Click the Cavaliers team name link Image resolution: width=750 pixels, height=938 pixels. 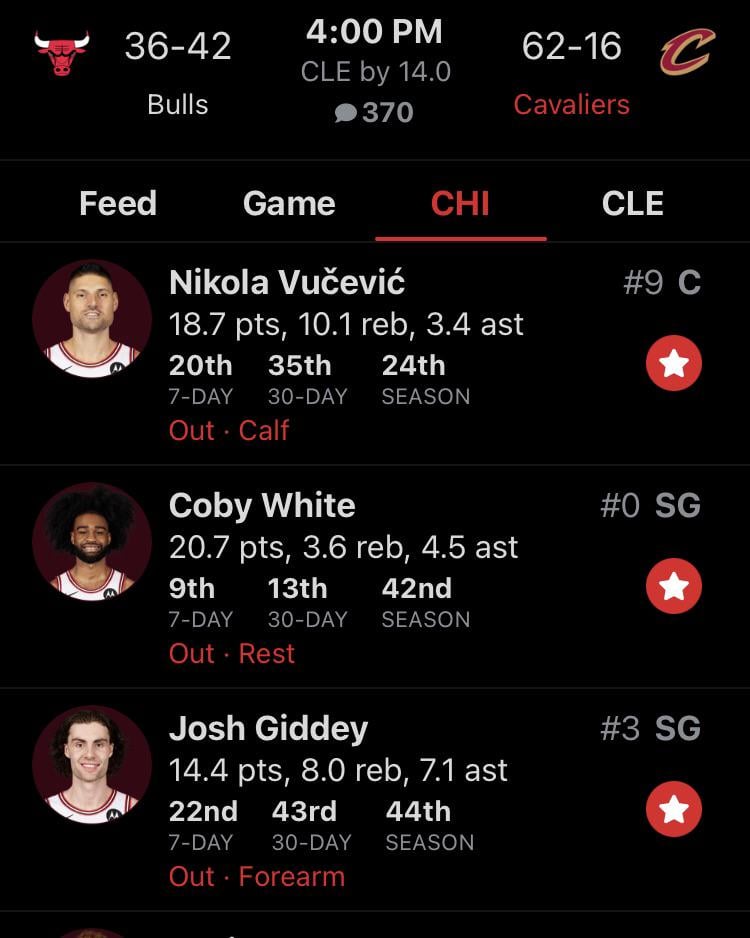coord(571,104)
